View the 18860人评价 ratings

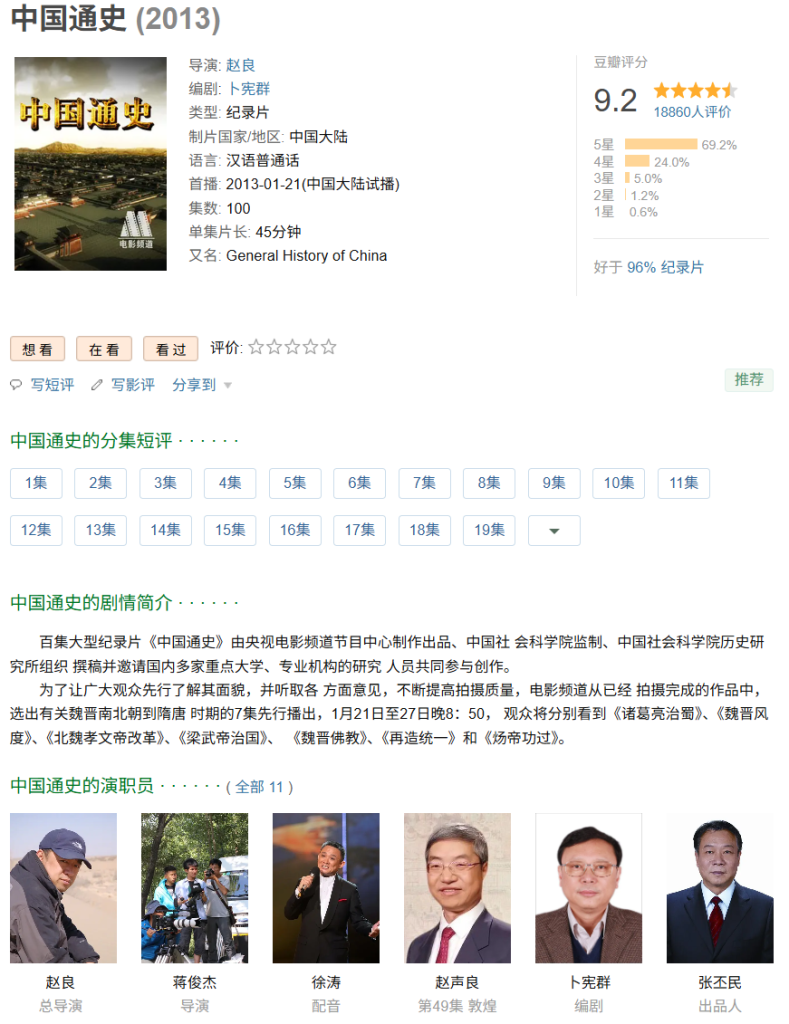coord(692,112)
